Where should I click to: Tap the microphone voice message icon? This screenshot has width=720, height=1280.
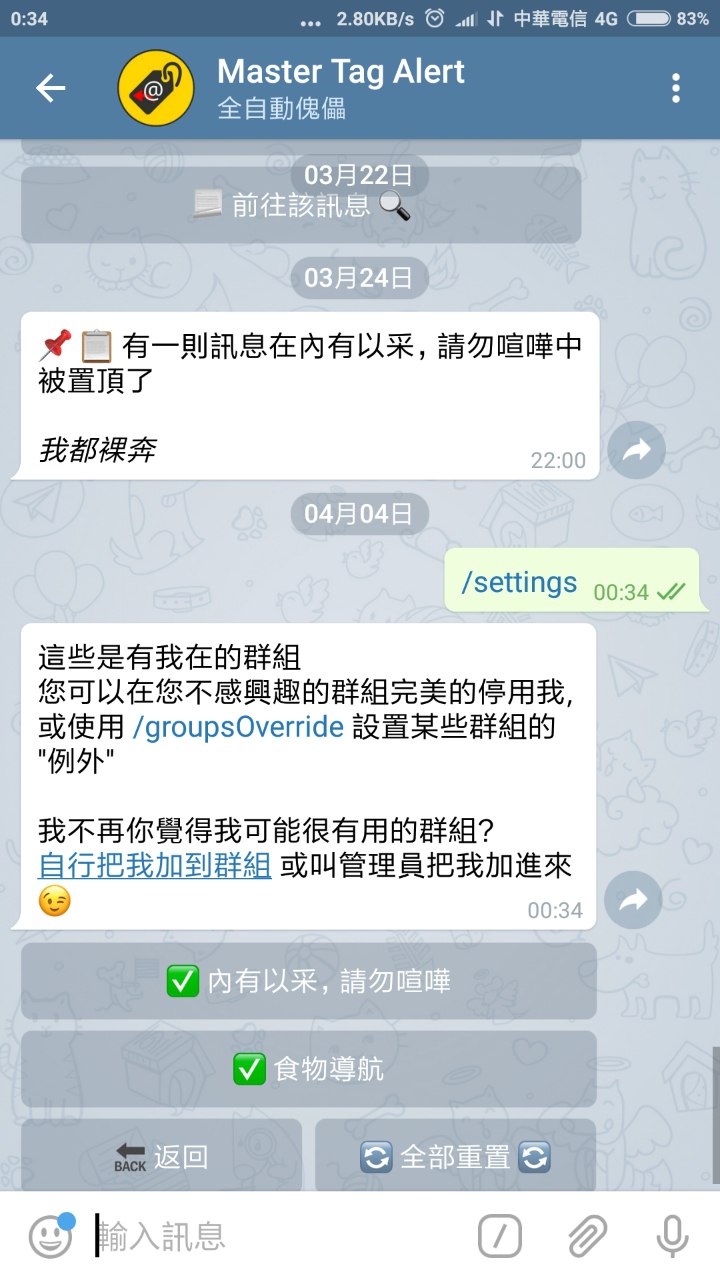pyautogui.click(x=672, y=1236)
